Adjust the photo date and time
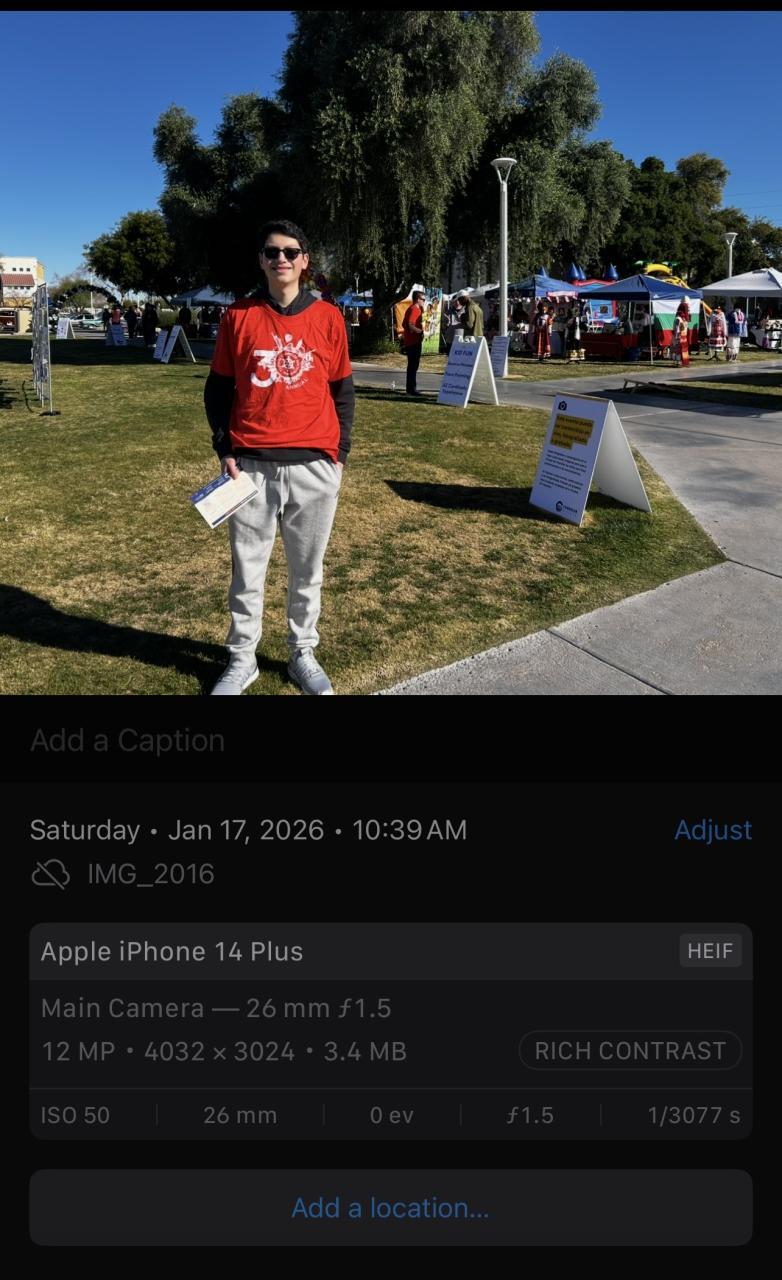 click(712, 830)
